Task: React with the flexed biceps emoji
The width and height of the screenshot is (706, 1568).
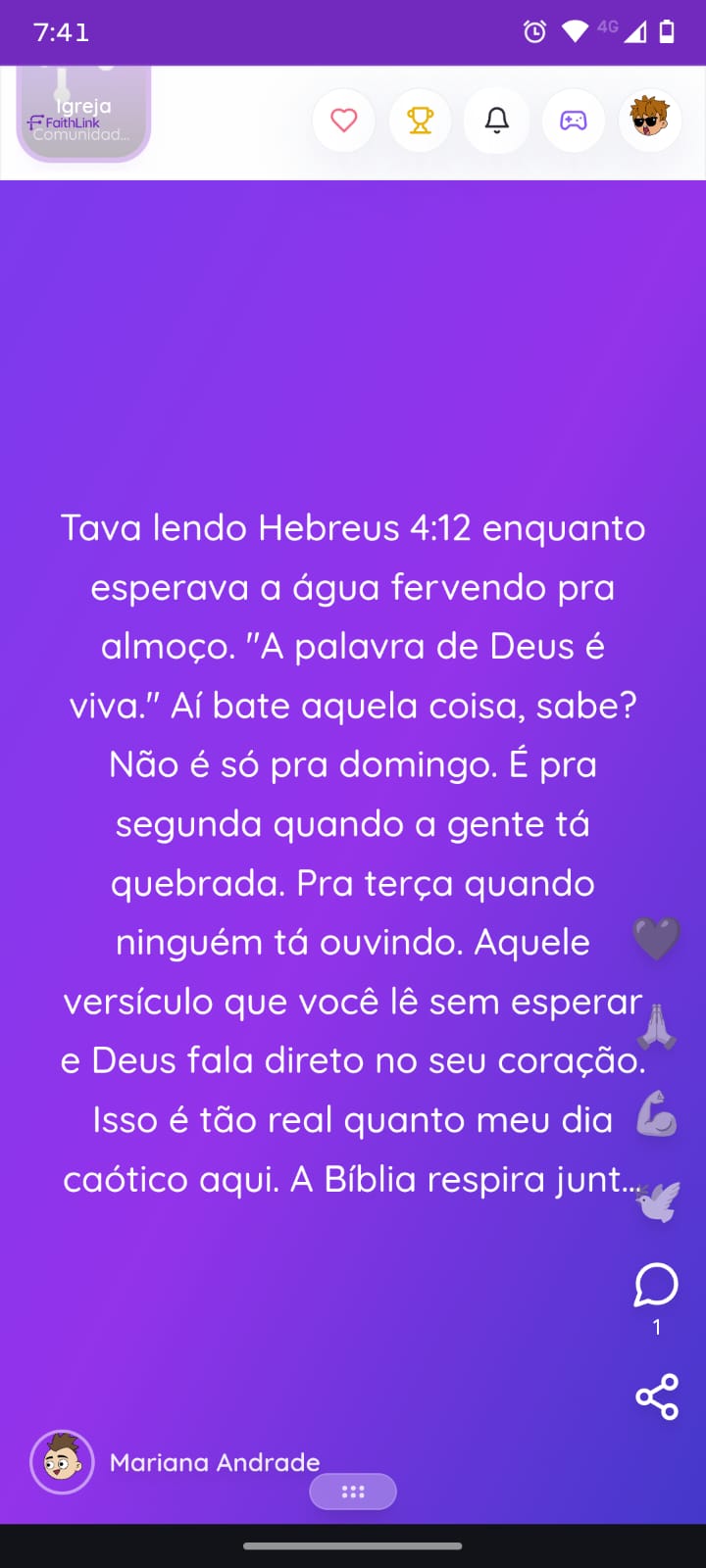Action: (656, 1113)
